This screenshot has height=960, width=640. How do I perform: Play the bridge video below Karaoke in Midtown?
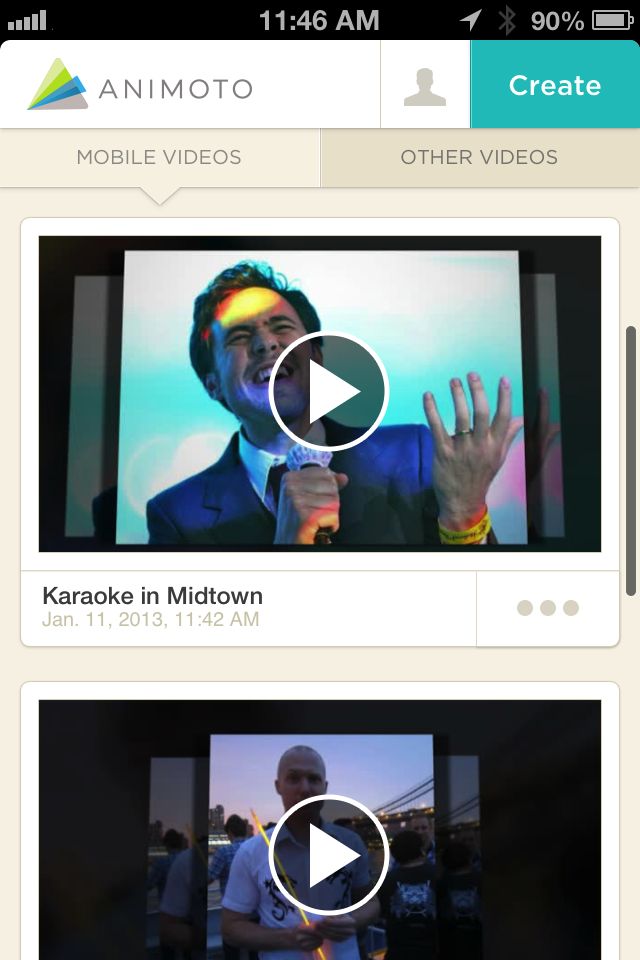click(328, 855)
